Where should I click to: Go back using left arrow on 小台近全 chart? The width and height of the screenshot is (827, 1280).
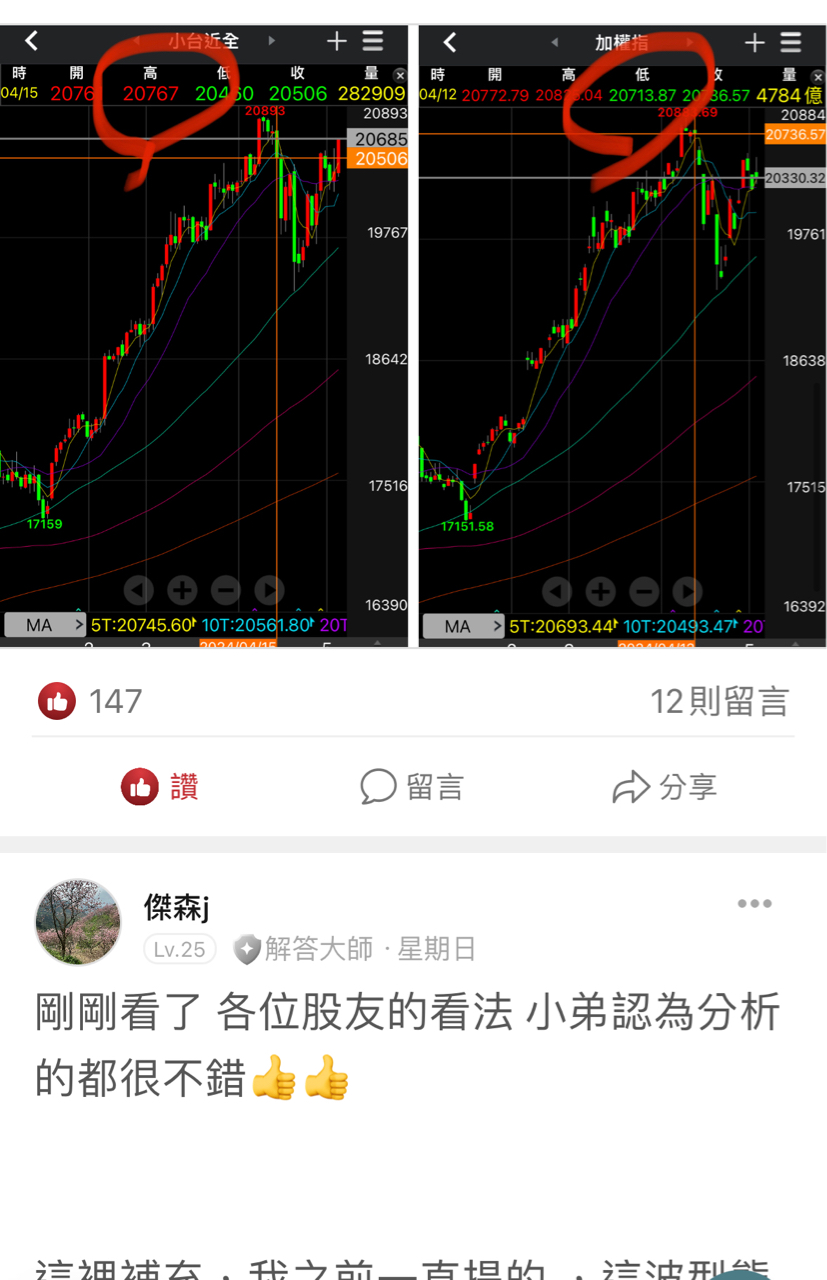30,42
